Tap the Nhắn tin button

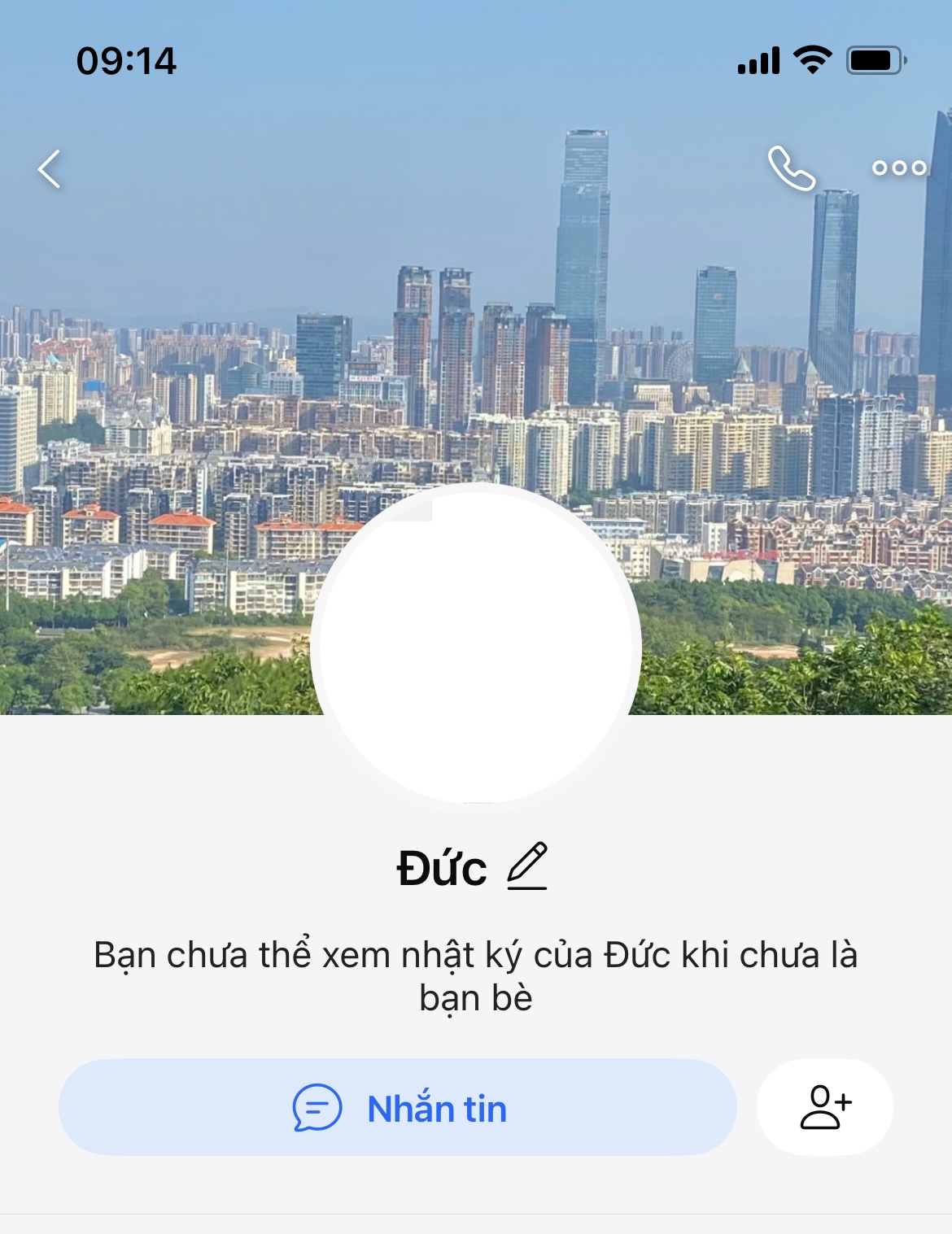click(x=398, y=1107)
